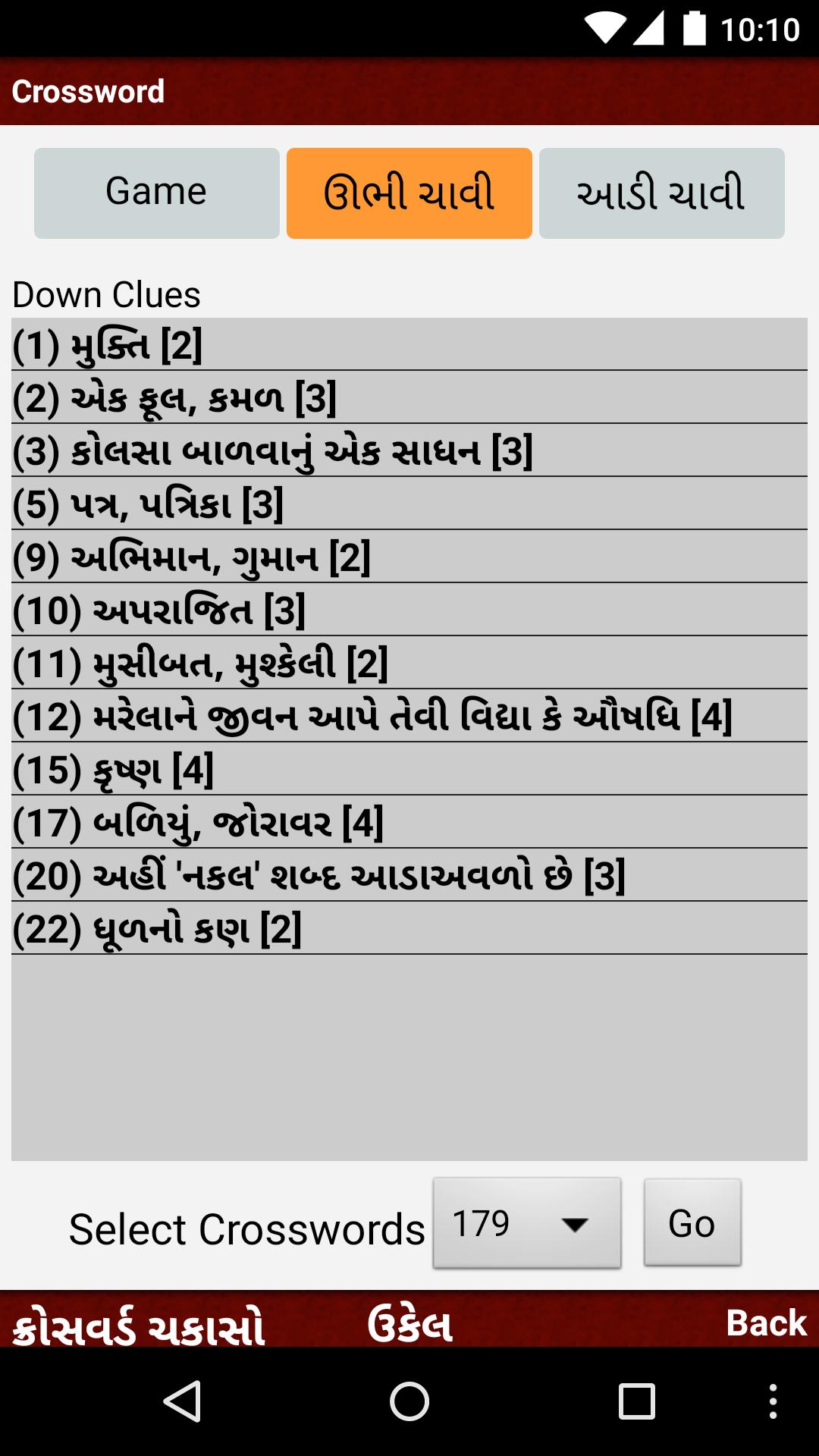Check crossword with ક્રોસવર્ડ ચકાસો

coord(139,1326)
